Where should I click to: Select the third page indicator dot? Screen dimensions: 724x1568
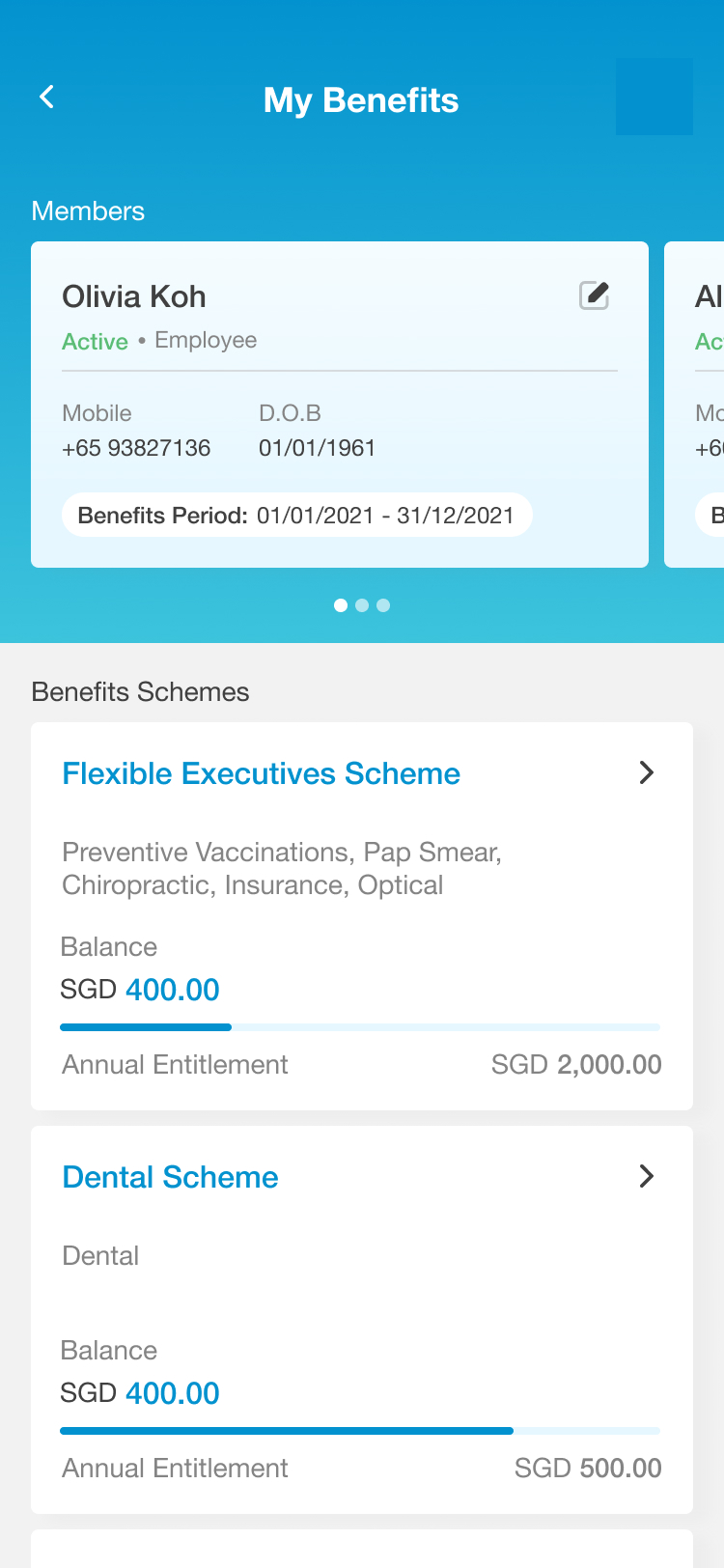382,604
